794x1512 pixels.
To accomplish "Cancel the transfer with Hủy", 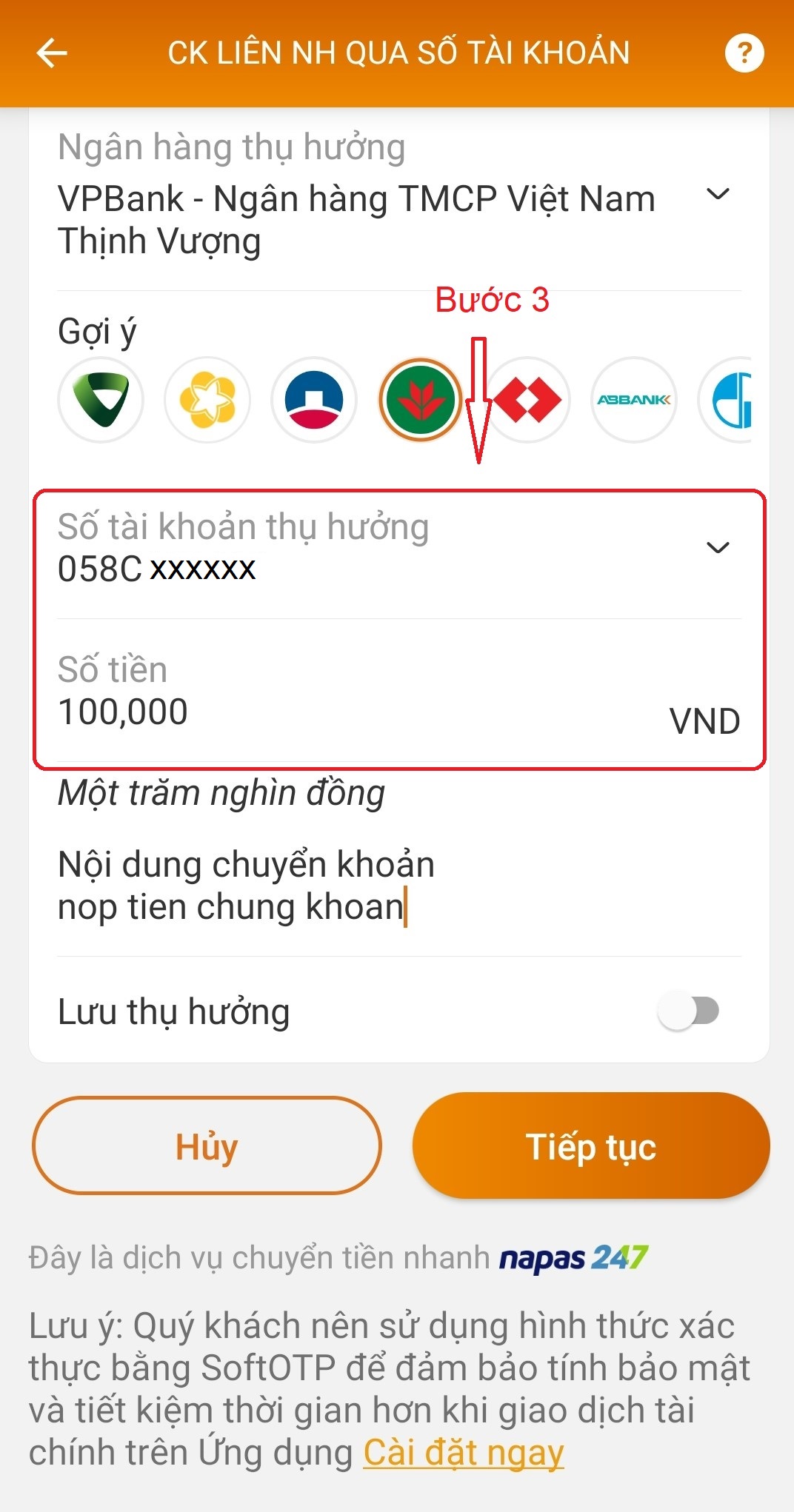I will pyautogui.click(x=207, y=1146).
